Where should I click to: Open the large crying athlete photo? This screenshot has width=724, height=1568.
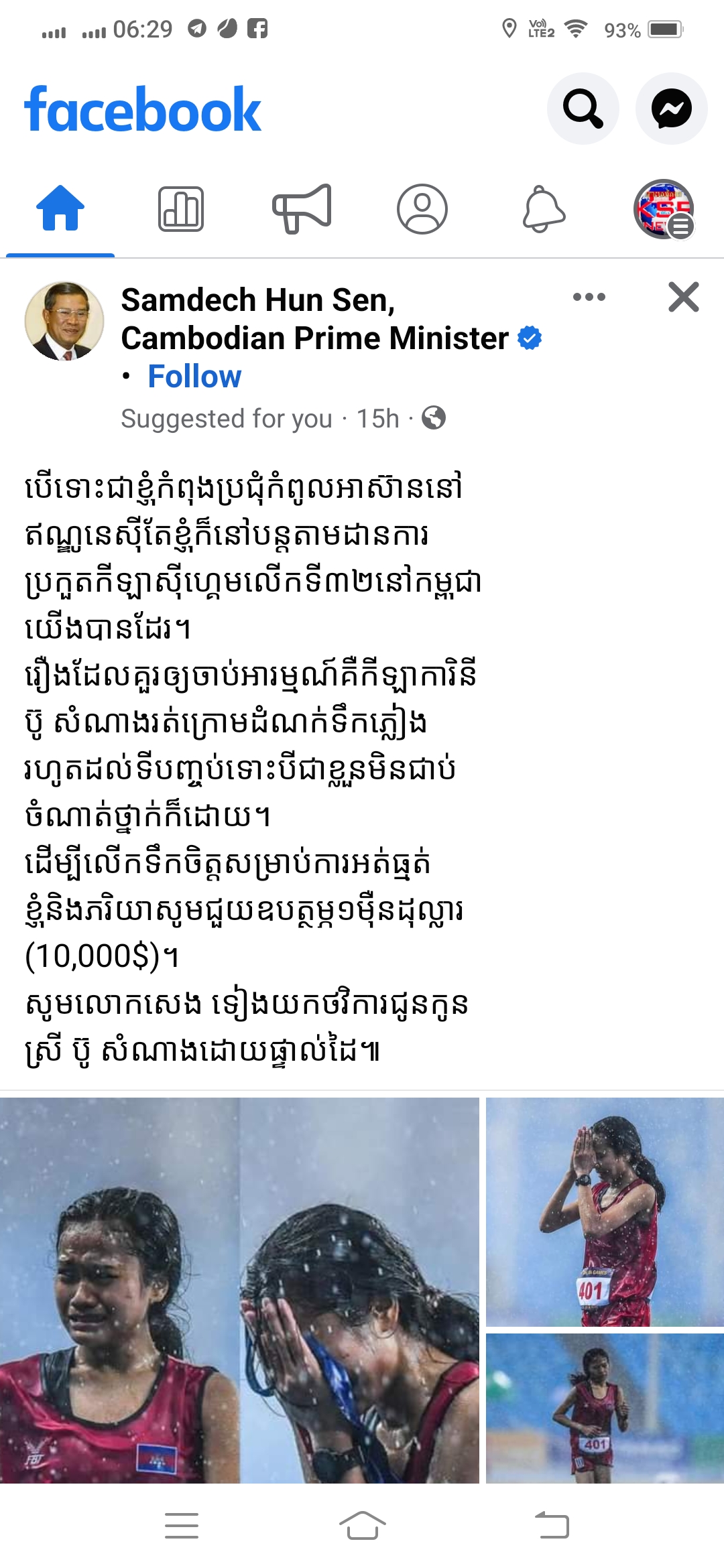[239, 1290]
